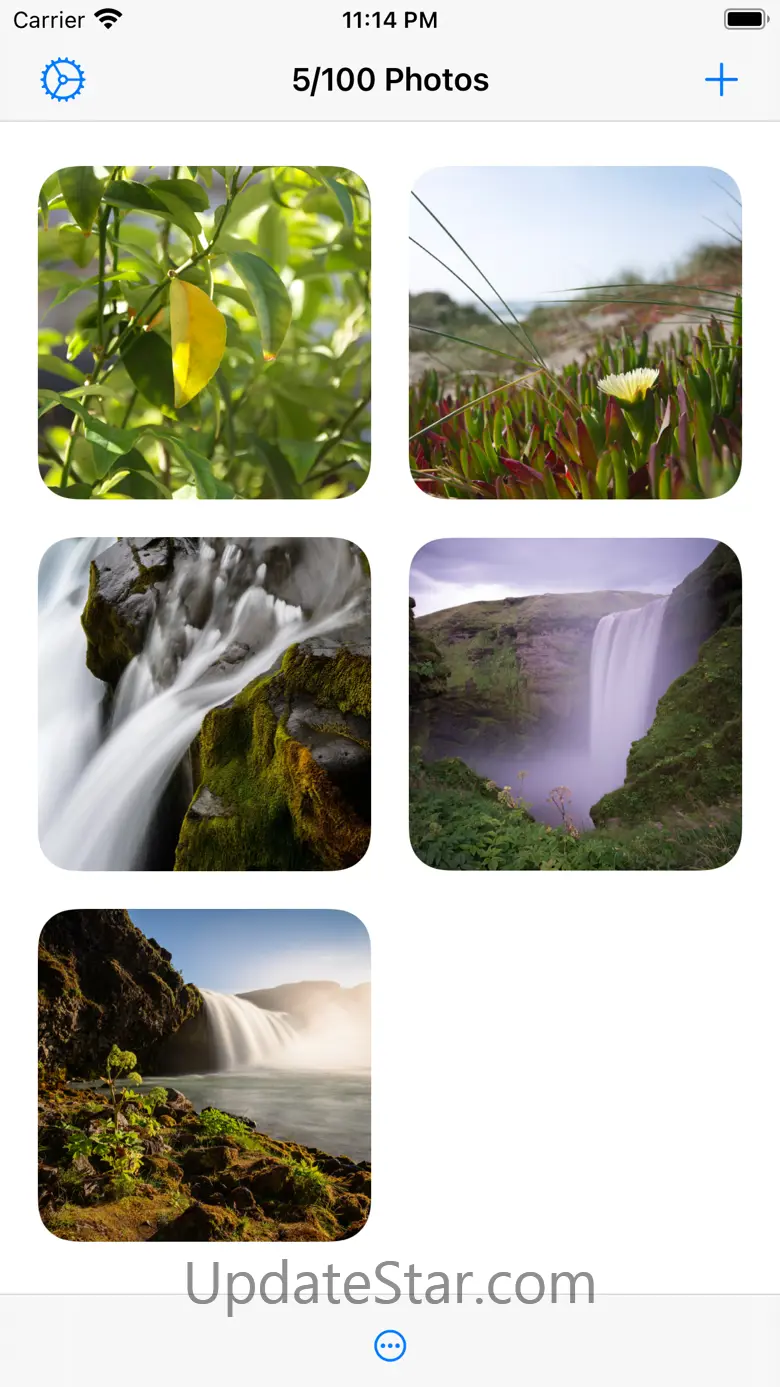780x1387 pixels.
Task: Open the settings gear icon
Action: (63, 80)
